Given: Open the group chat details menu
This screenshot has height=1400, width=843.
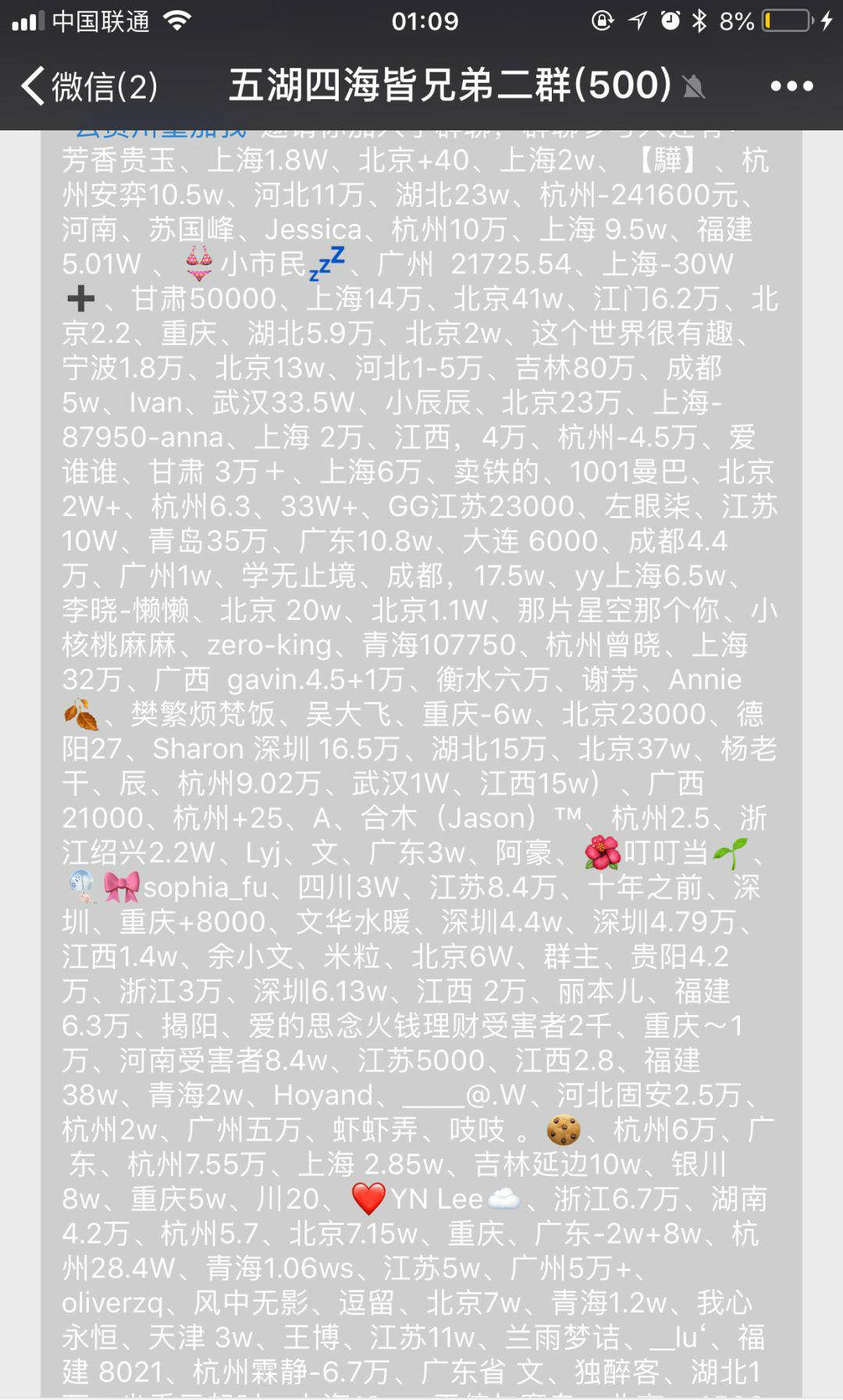Looking at the screenshot, I should pyautogui.click(x=791, y=86).
